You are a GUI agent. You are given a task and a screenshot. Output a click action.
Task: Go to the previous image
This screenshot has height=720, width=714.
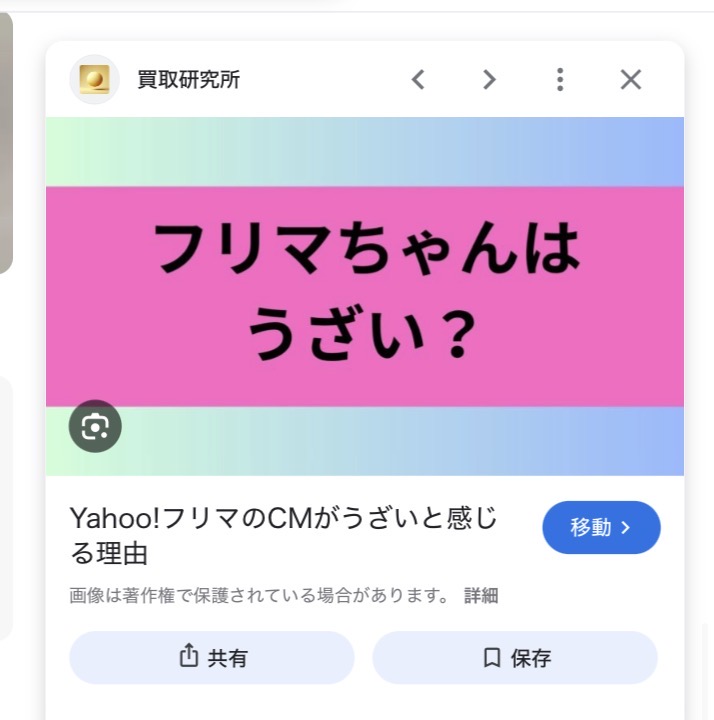418,80
